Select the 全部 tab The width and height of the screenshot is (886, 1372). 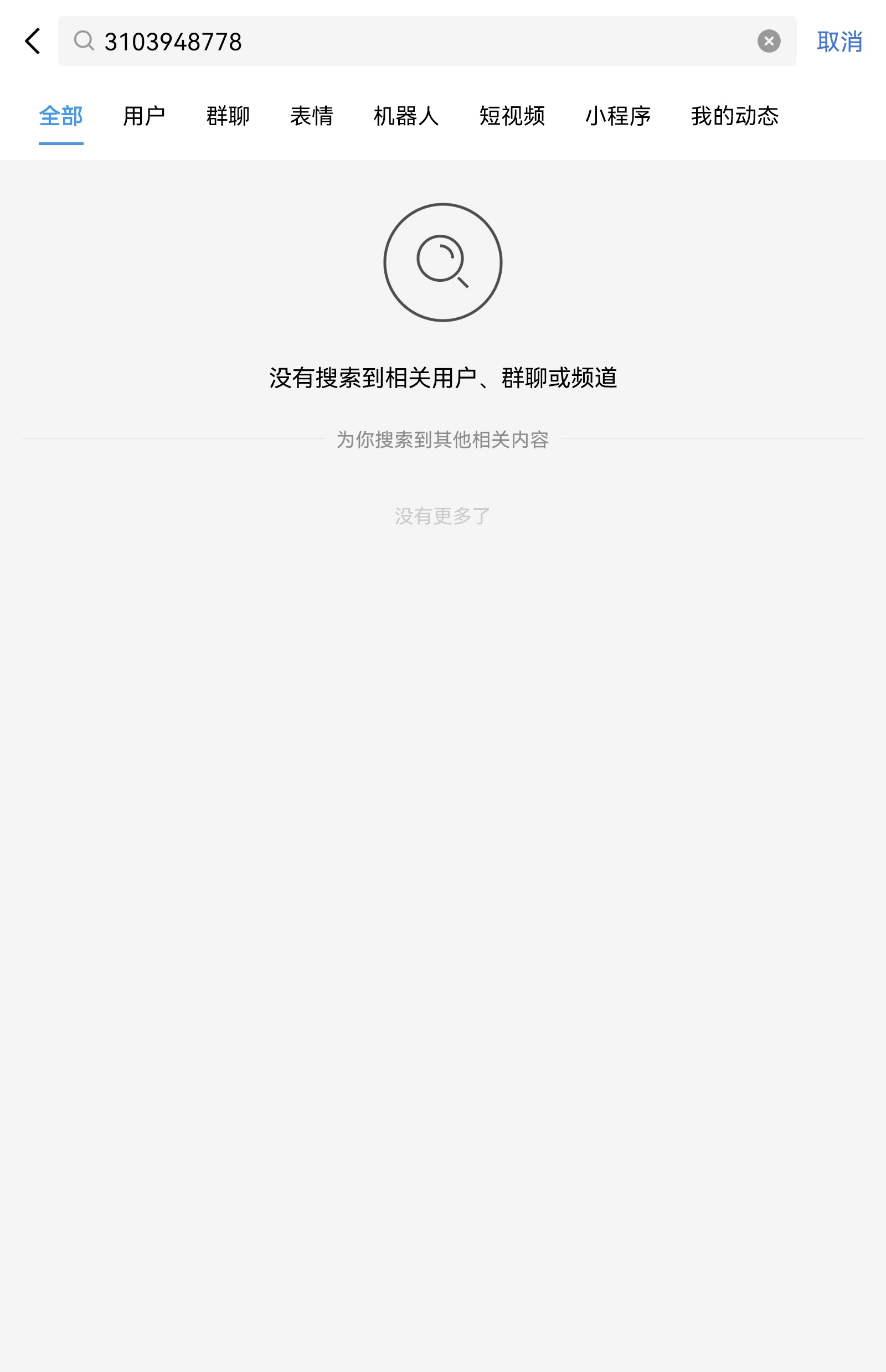pos(61,116)
